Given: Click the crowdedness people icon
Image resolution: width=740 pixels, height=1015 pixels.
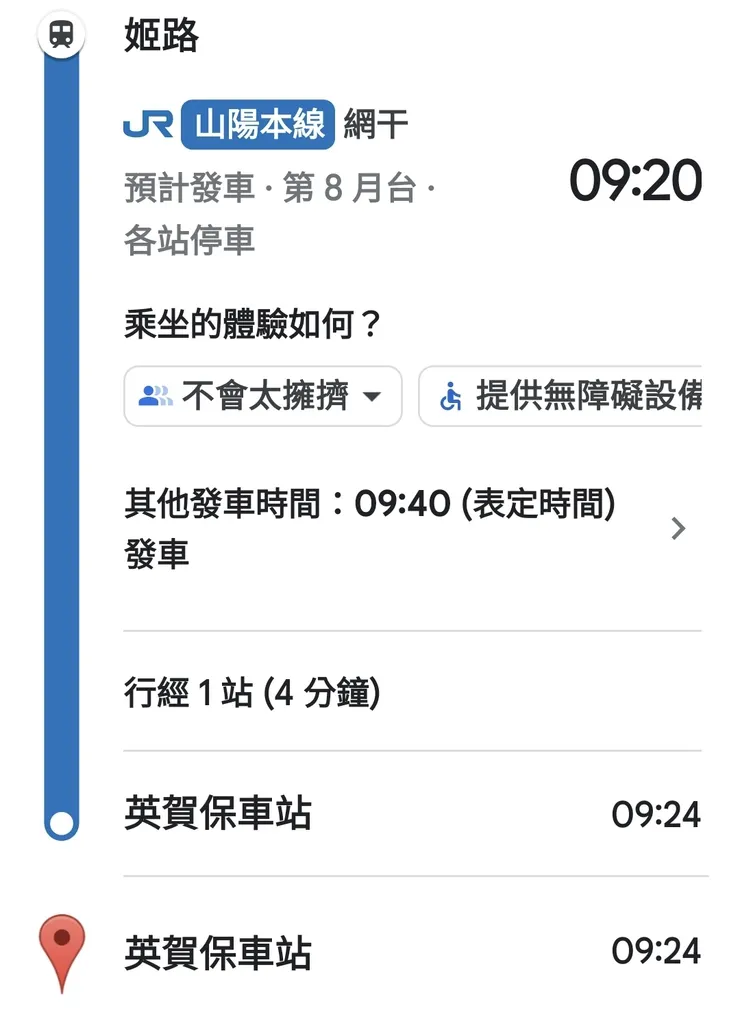Looking at the screenshot, I should [154, 396].
